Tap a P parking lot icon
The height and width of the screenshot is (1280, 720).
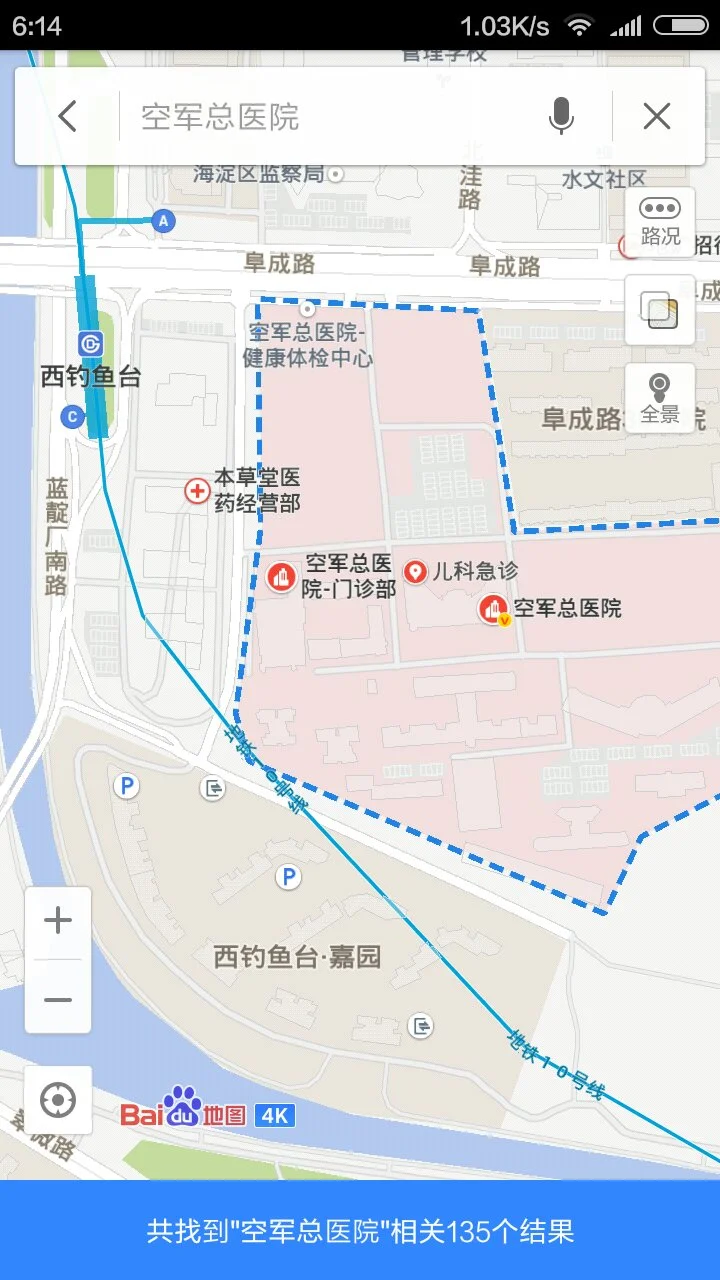click(x=126, y=787)
